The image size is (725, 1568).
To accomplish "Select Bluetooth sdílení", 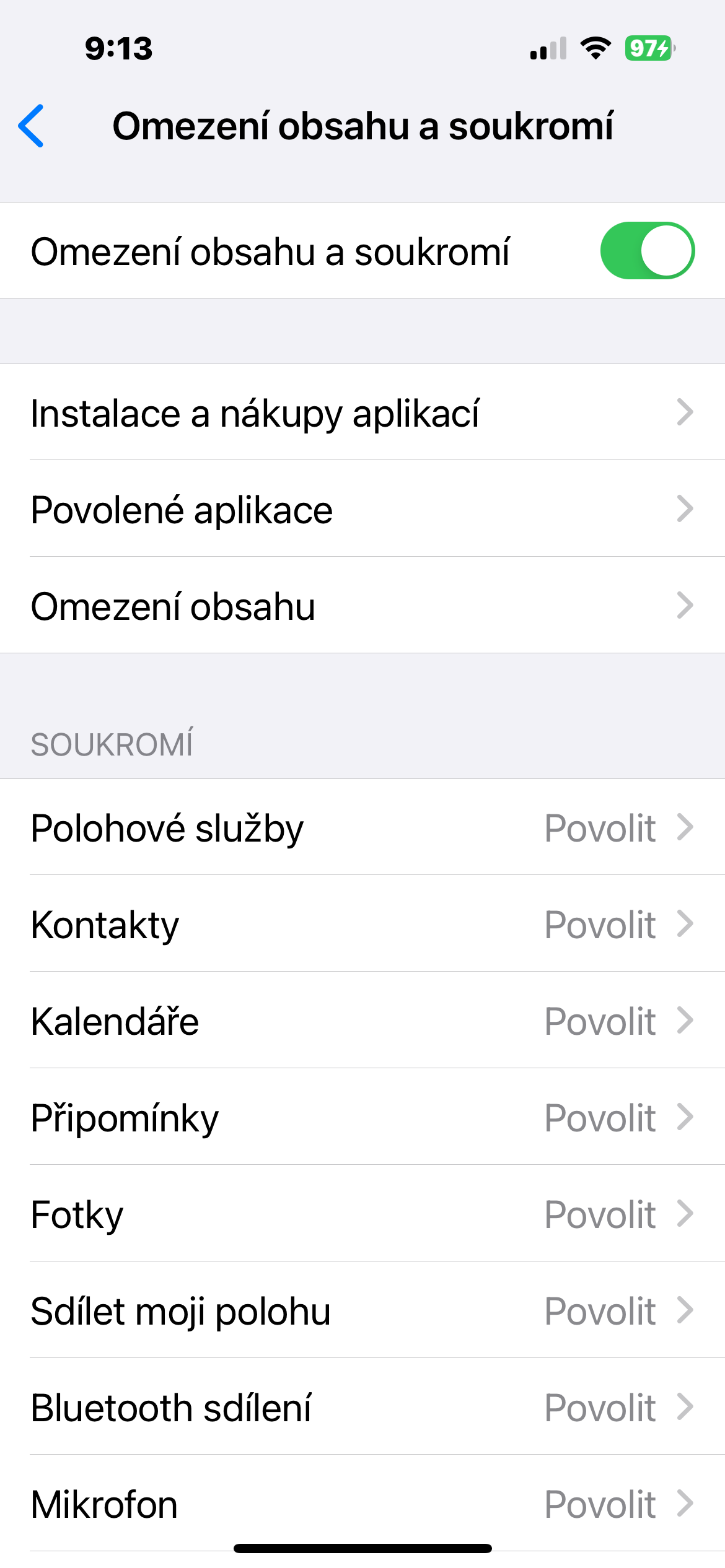I will point(362,1407).
